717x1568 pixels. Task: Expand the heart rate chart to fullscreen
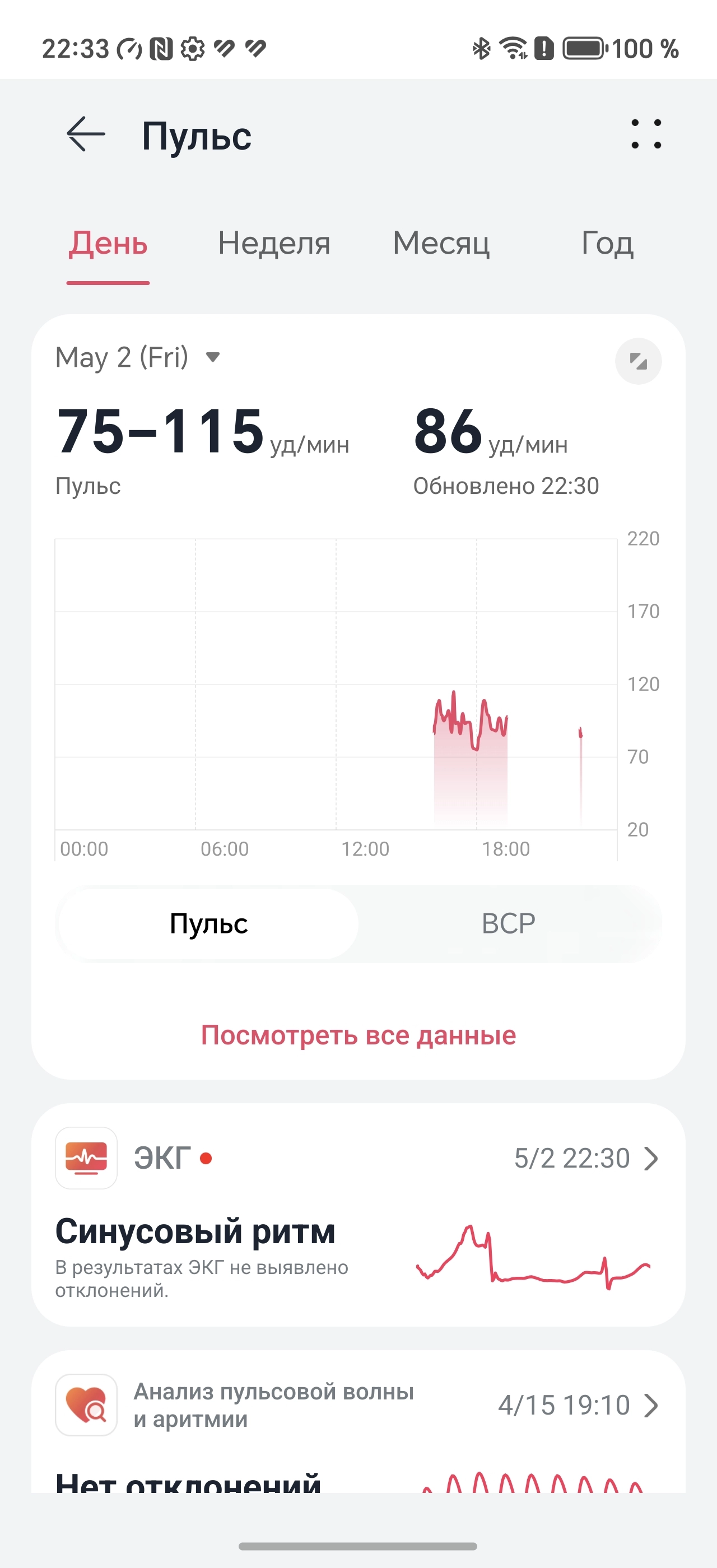(638, 362)
